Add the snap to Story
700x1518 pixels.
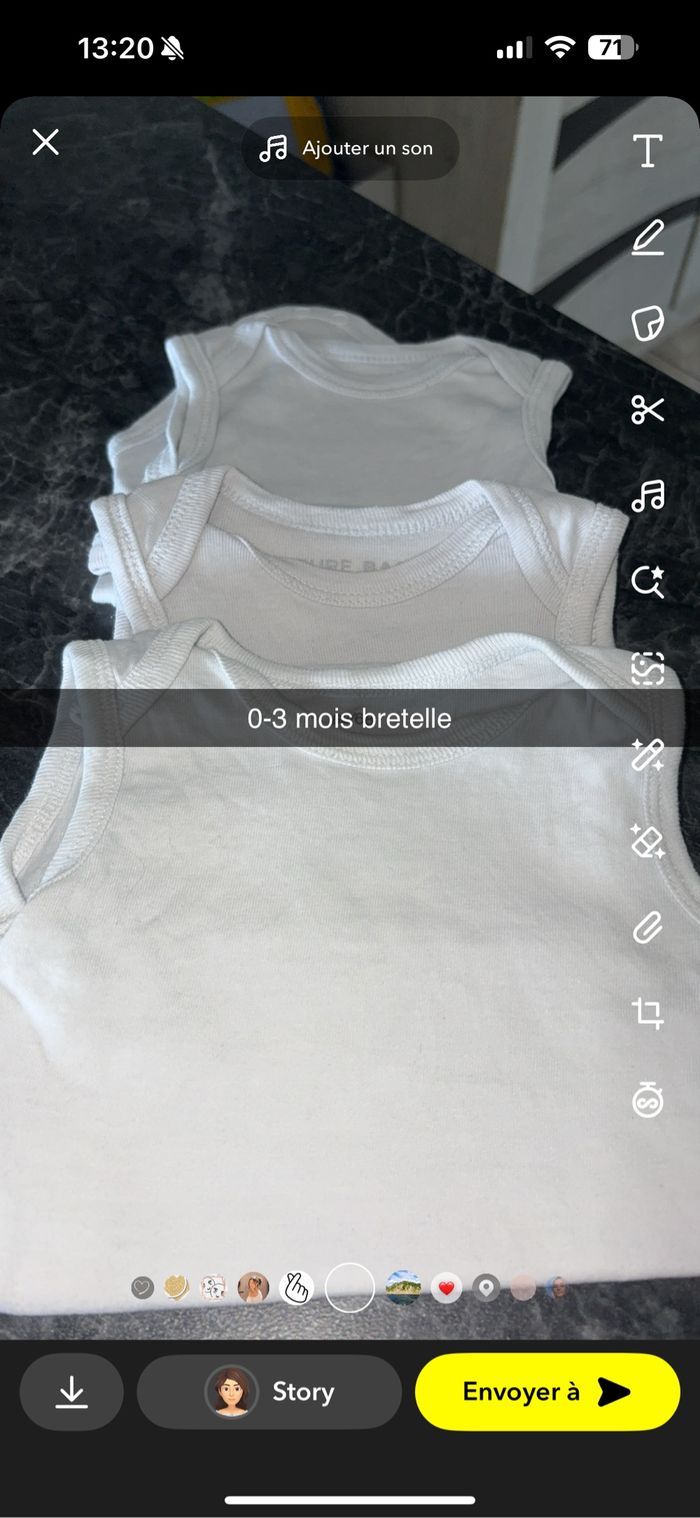coord(269,1392)
